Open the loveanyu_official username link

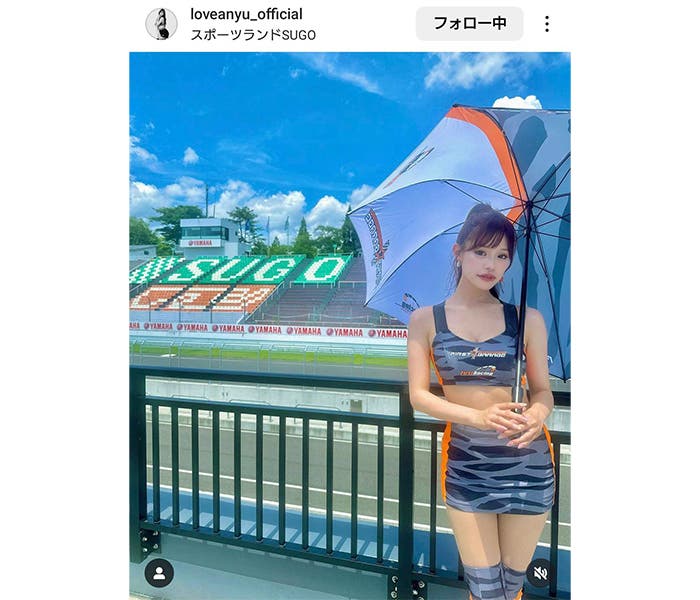click(x=246, y=14)
